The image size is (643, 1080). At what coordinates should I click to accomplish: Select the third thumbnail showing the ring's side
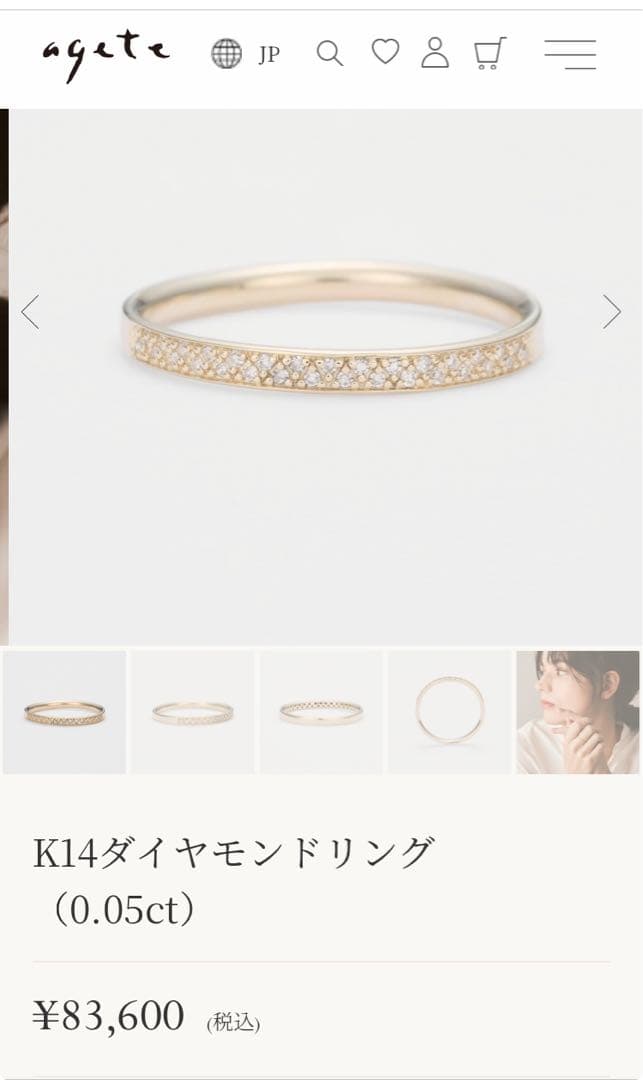[321, 712]
